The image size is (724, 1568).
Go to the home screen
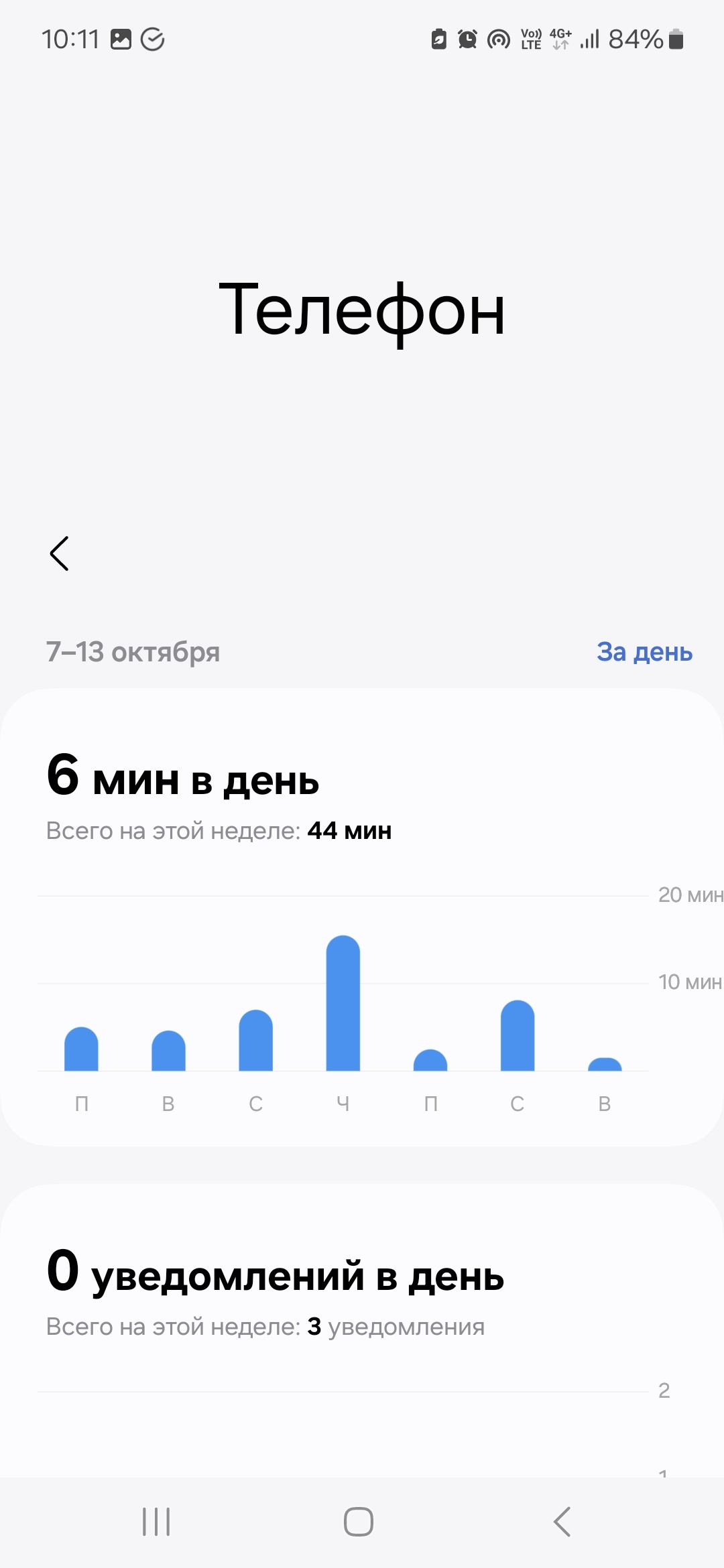pyautogui.click(x=359, y=1522)
